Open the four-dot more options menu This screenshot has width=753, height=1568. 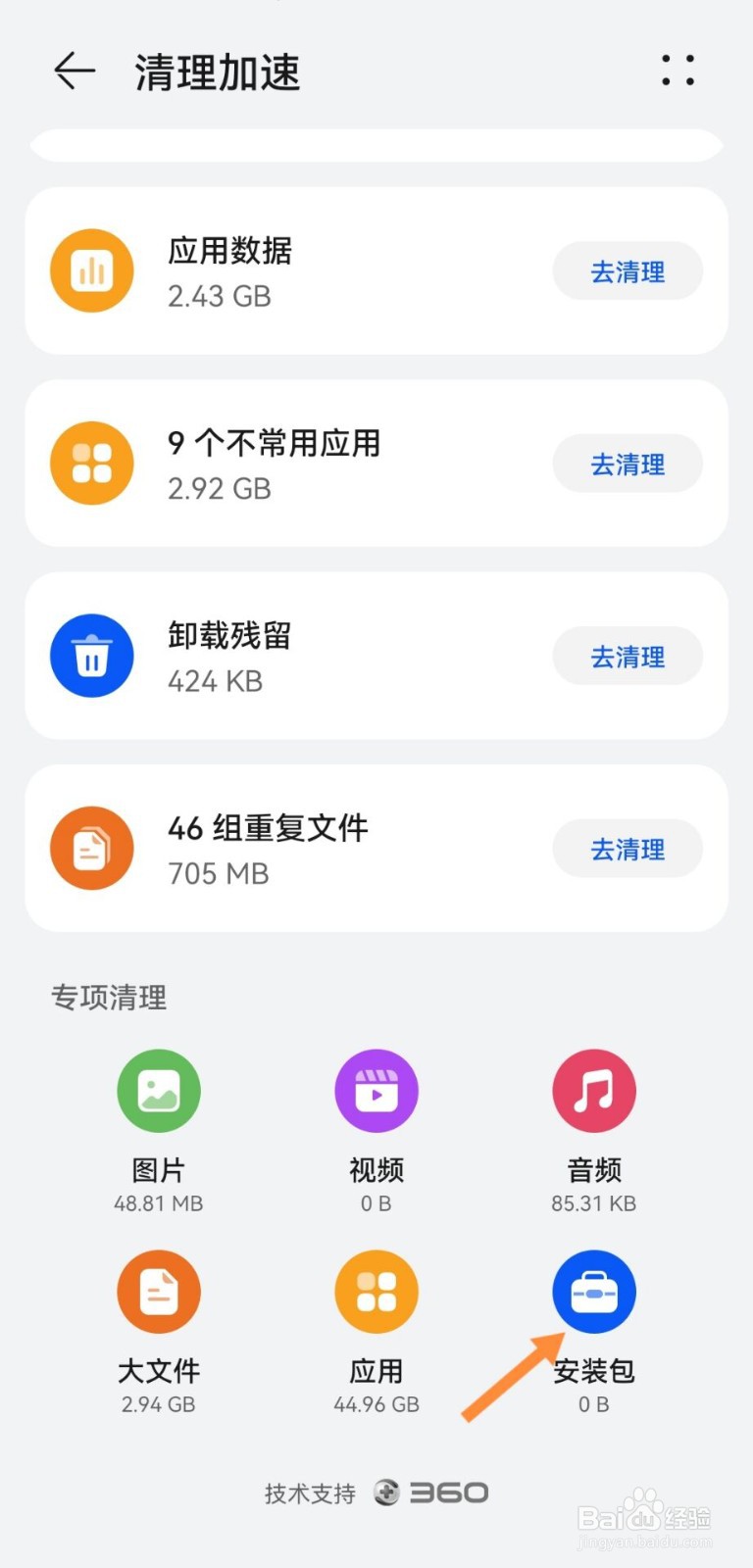point(678,71)
